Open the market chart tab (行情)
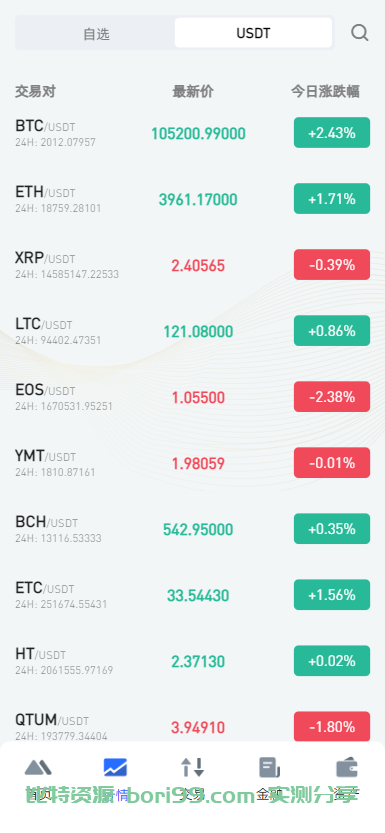 115,779
